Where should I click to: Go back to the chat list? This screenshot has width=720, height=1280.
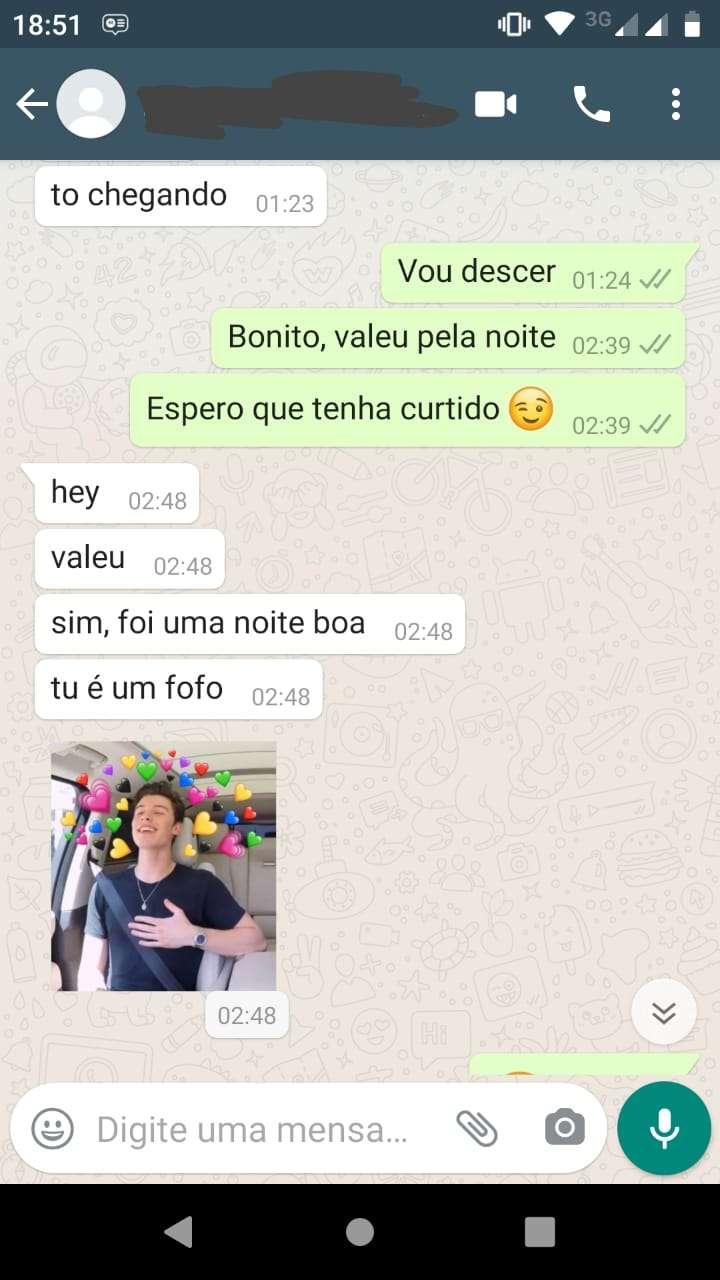[32, 104]
